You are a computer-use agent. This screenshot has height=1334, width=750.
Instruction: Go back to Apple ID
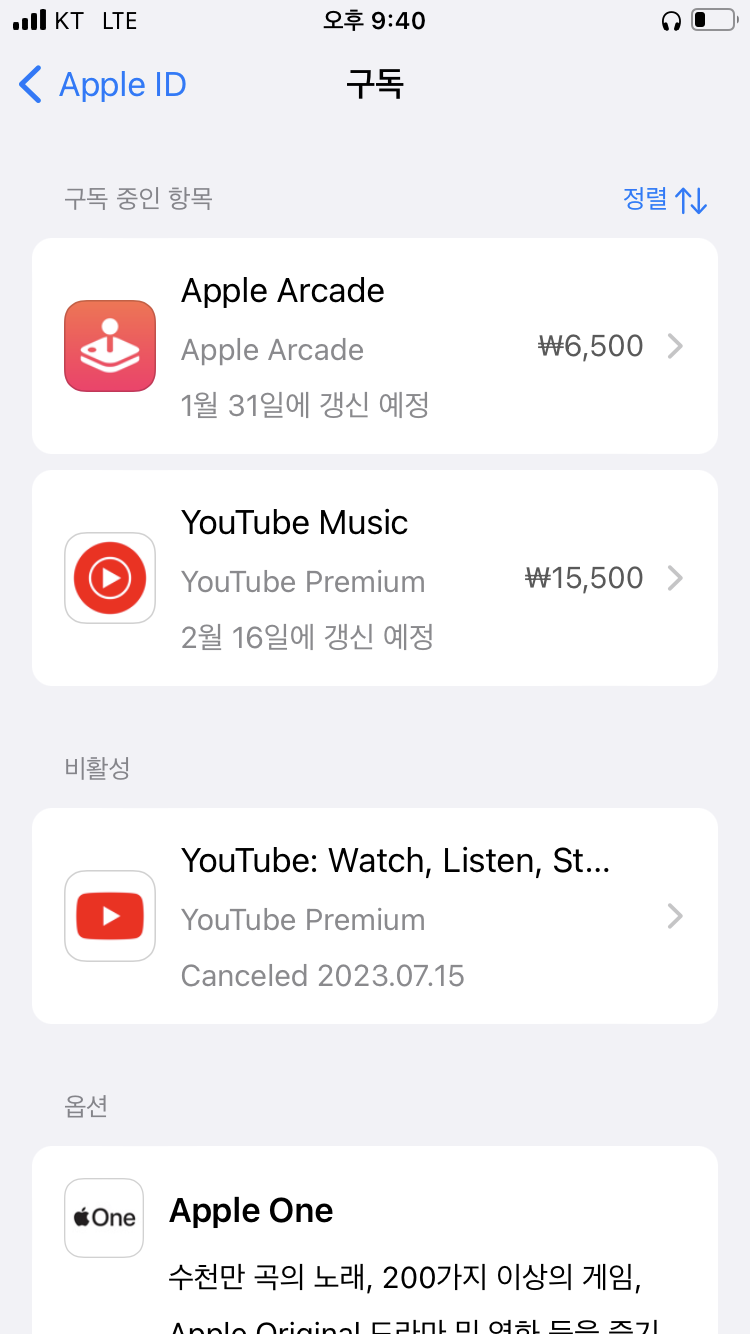pyautogui.click(x=104, y=85)
